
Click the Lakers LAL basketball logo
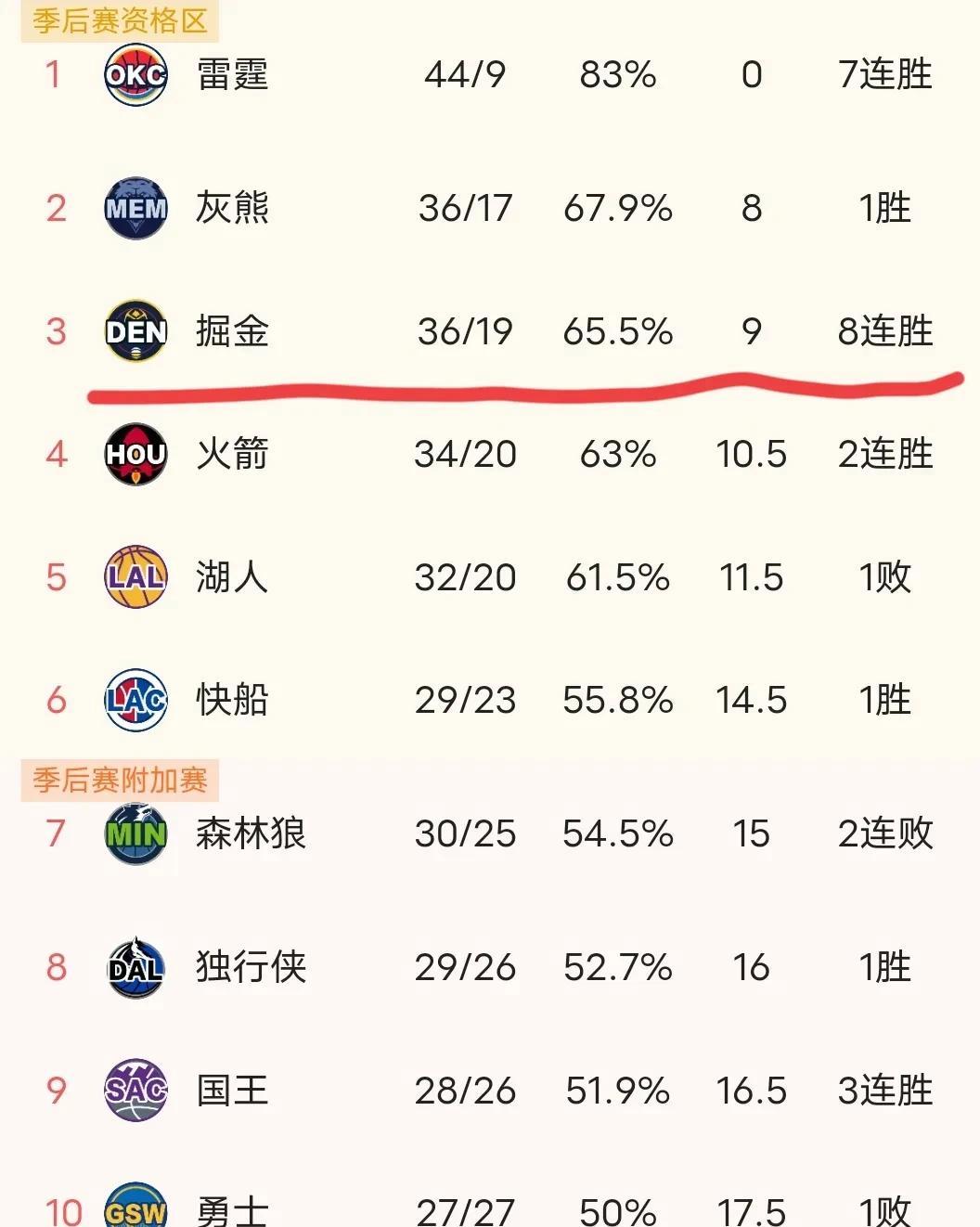pos(135,577)
